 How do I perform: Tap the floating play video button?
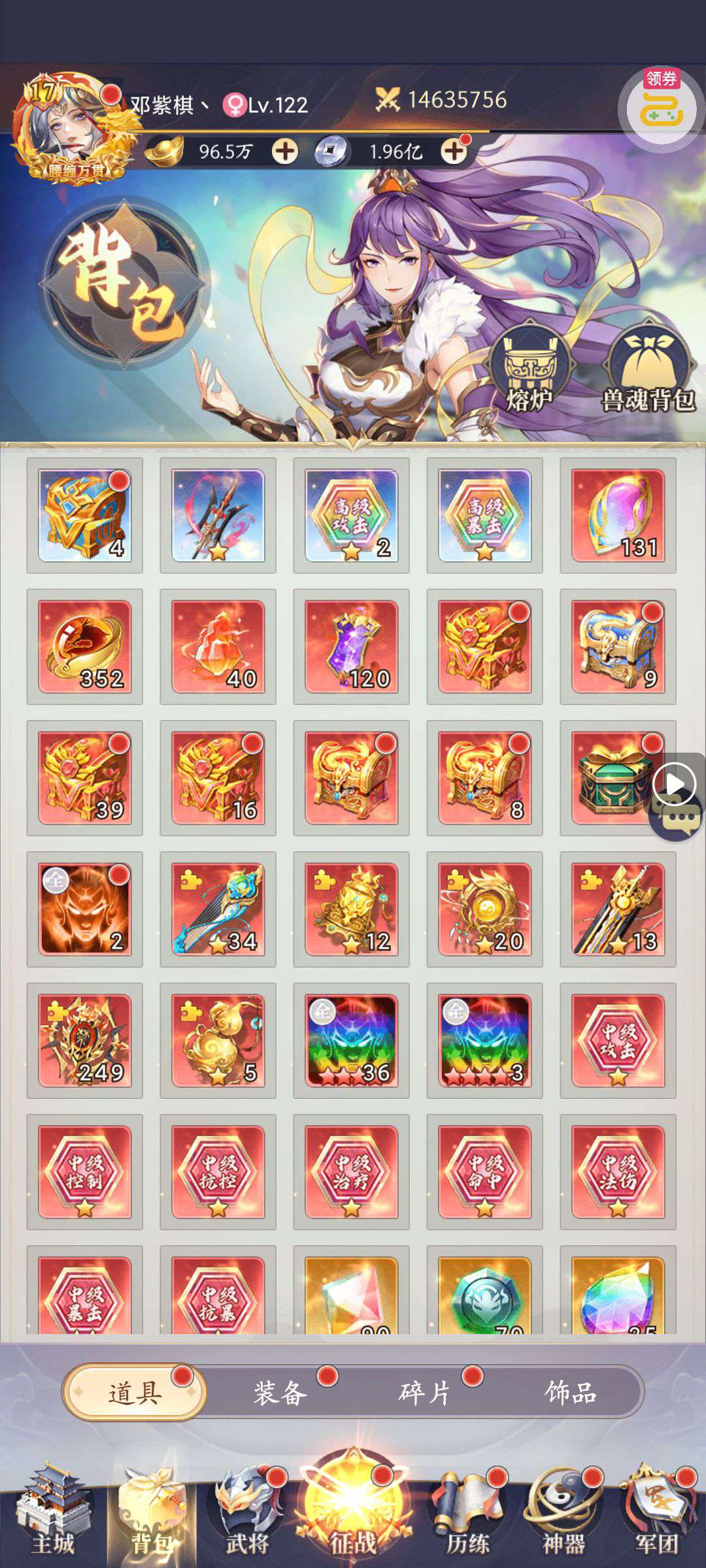pos(675,783)
